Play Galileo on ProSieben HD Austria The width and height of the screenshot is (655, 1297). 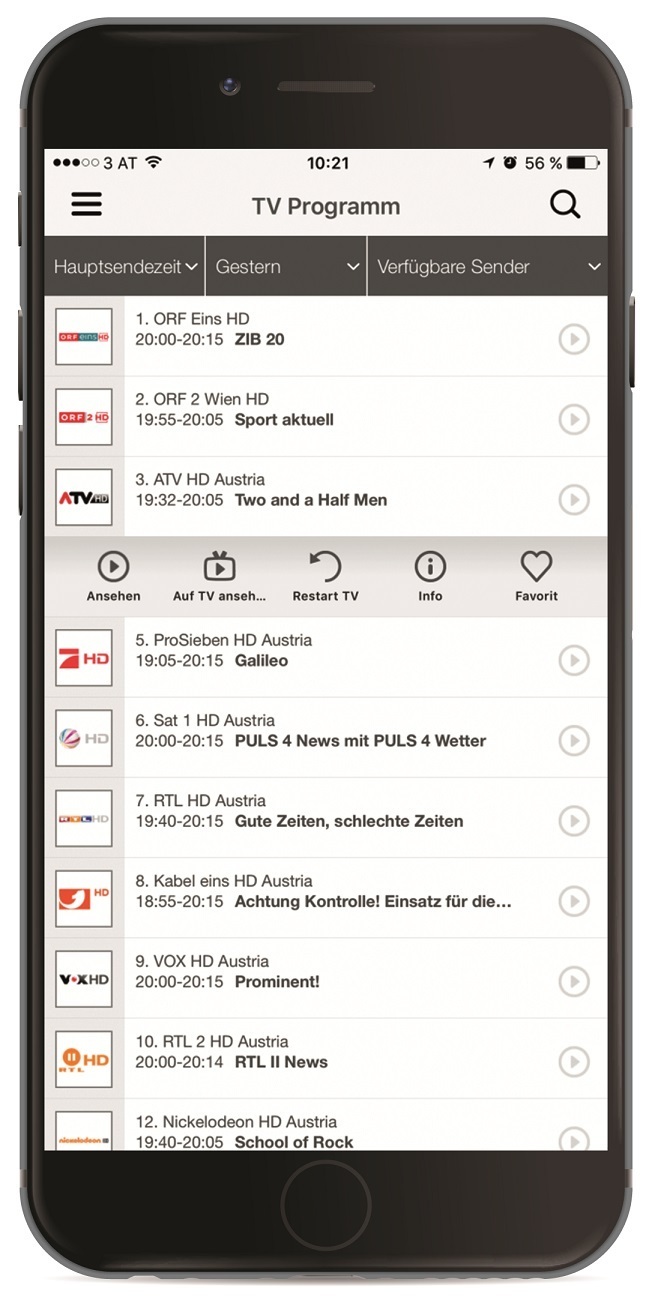coord(573,660)
